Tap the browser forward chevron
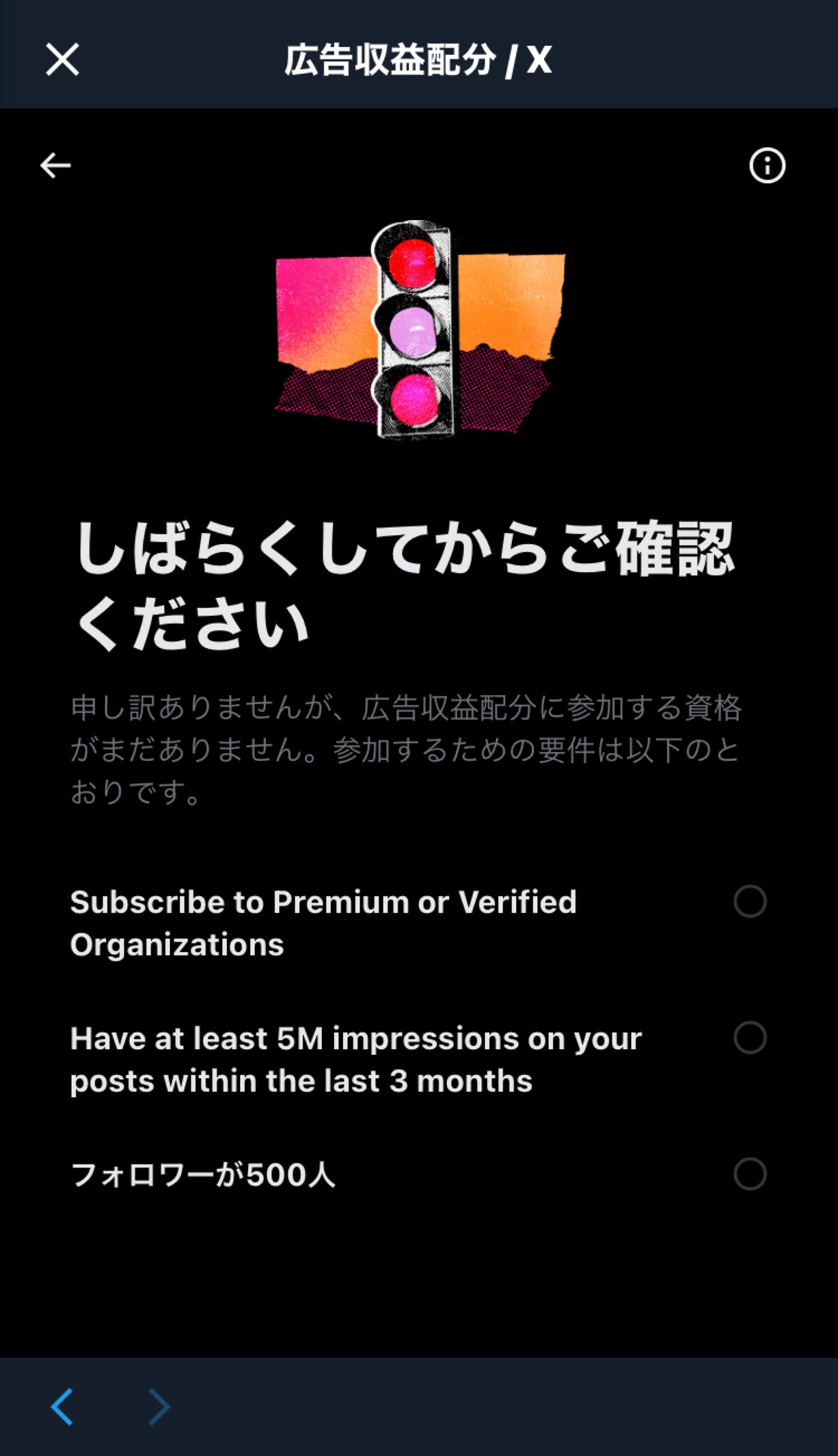 click(x=159, y=1406)
